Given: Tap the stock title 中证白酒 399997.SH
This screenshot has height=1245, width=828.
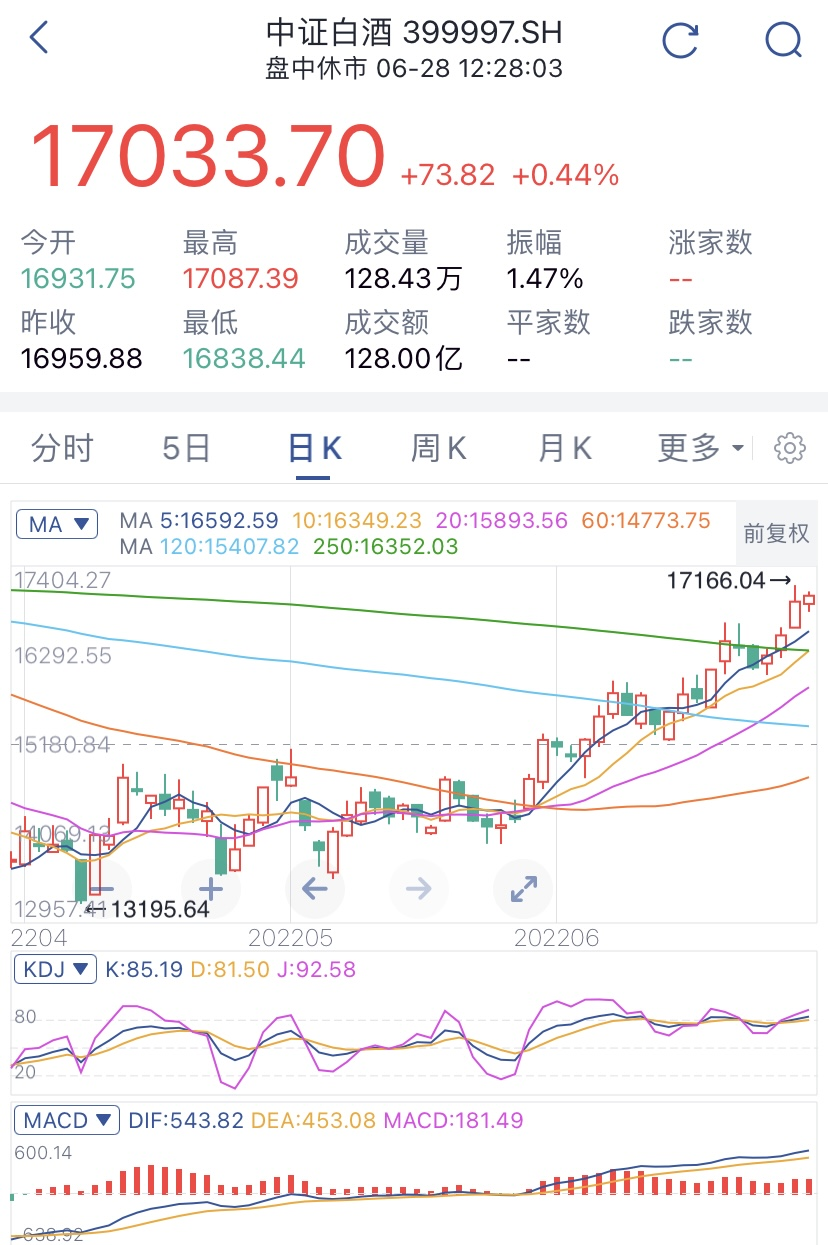Looking at the screenshot, I should pos(414,32).
